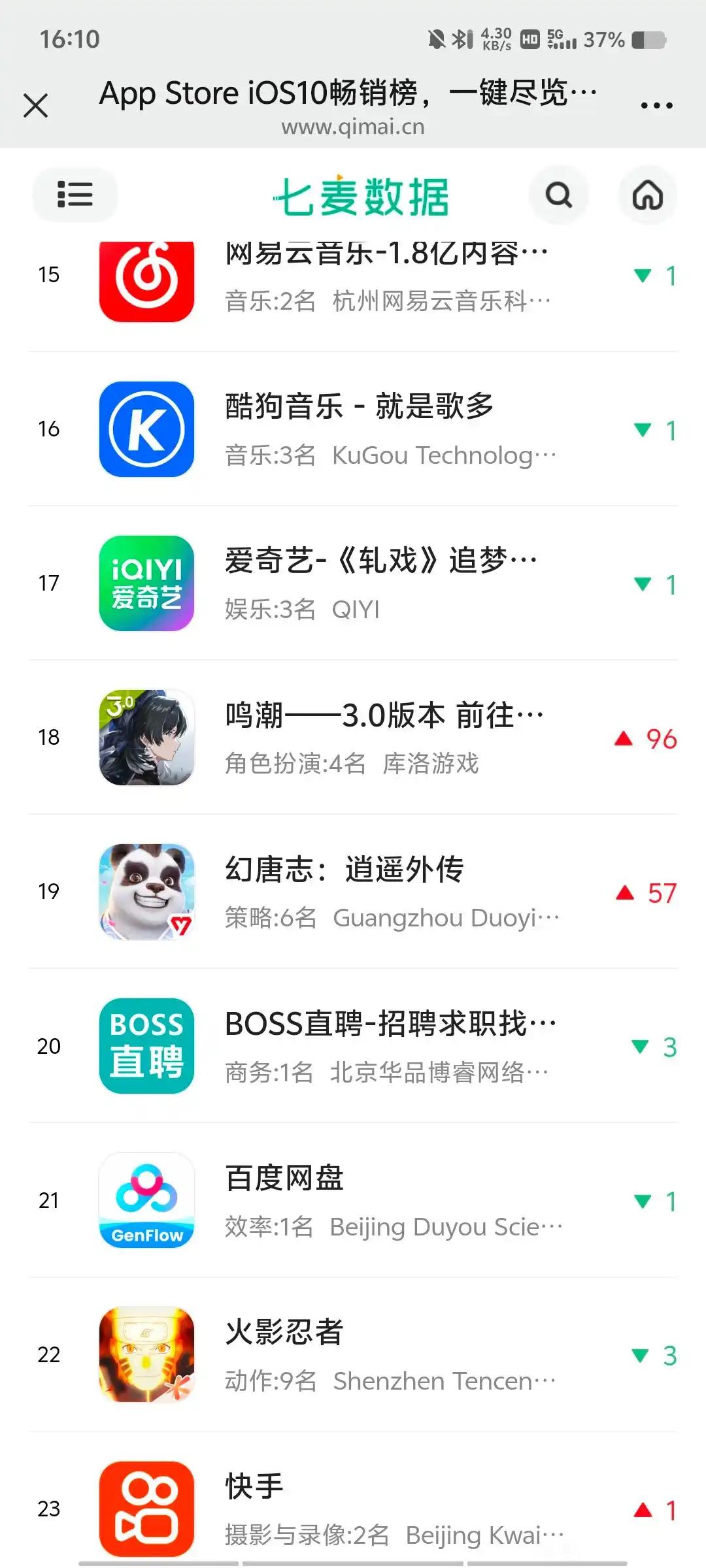Open the BOSS直聘 row
The image size is (706, 1568).
pyautogui.click(x=353, y=1046)
